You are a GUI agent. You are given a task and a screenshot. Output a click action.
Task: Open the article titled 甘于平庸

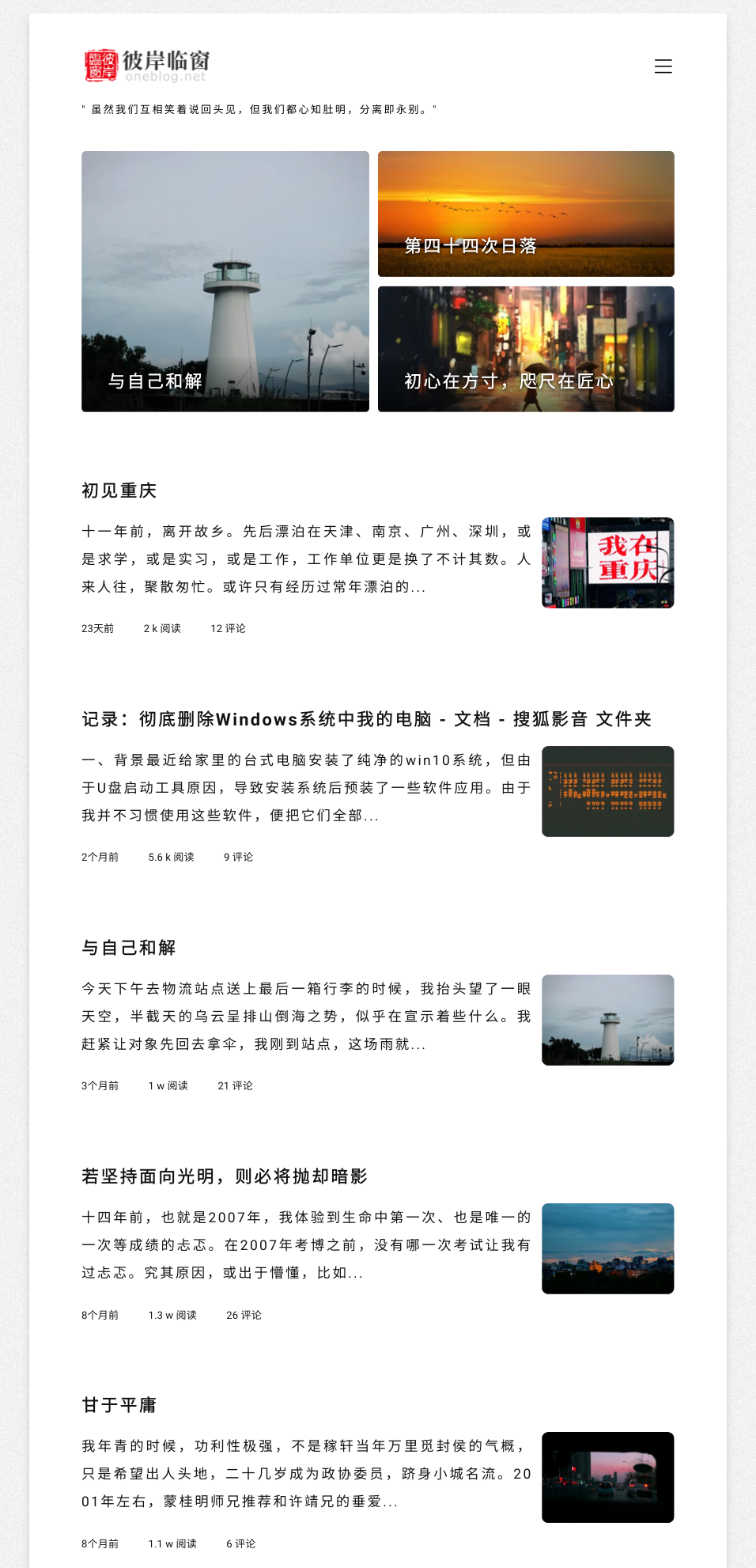(x=119, y=1405)
